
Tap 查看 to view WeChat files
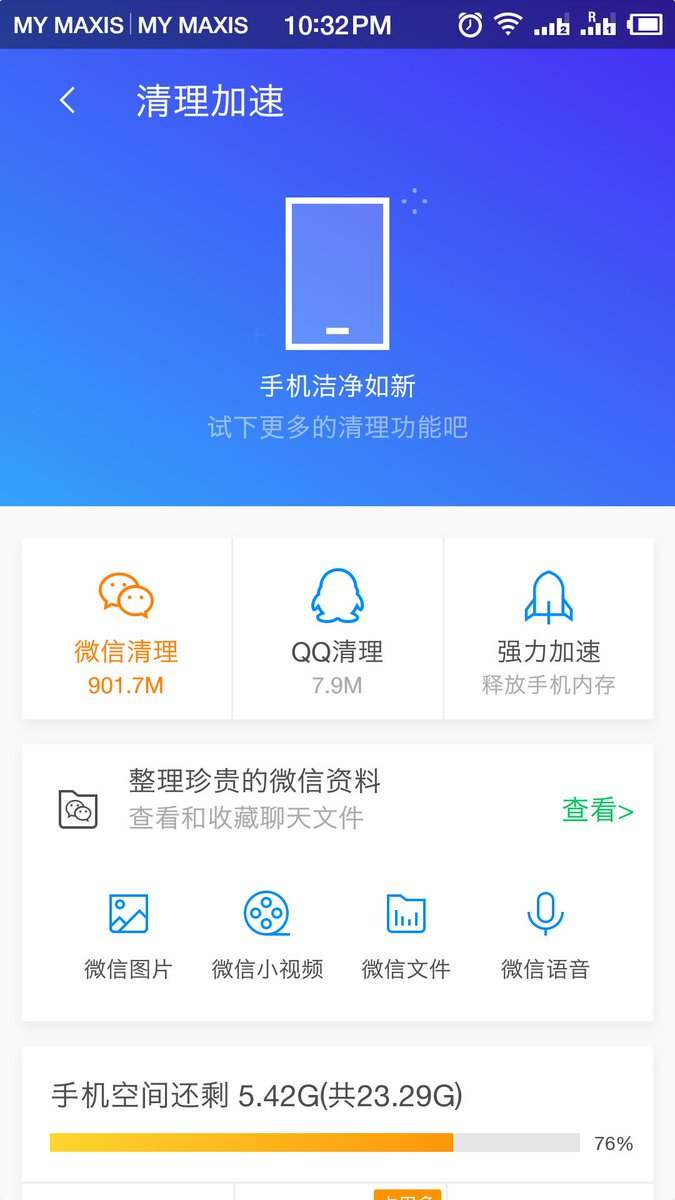597,810
